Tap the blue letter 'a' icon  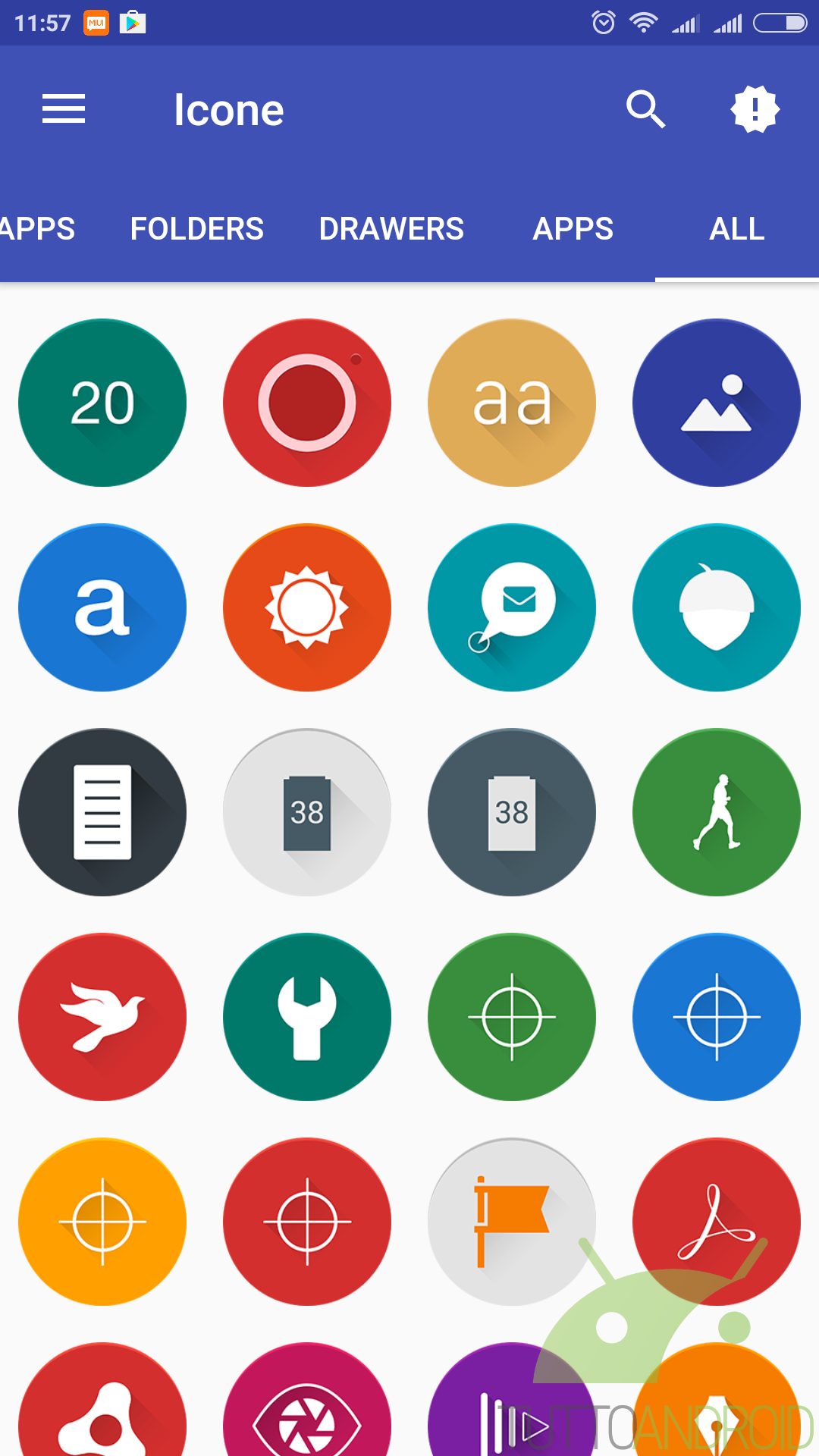tap(102, 607)
